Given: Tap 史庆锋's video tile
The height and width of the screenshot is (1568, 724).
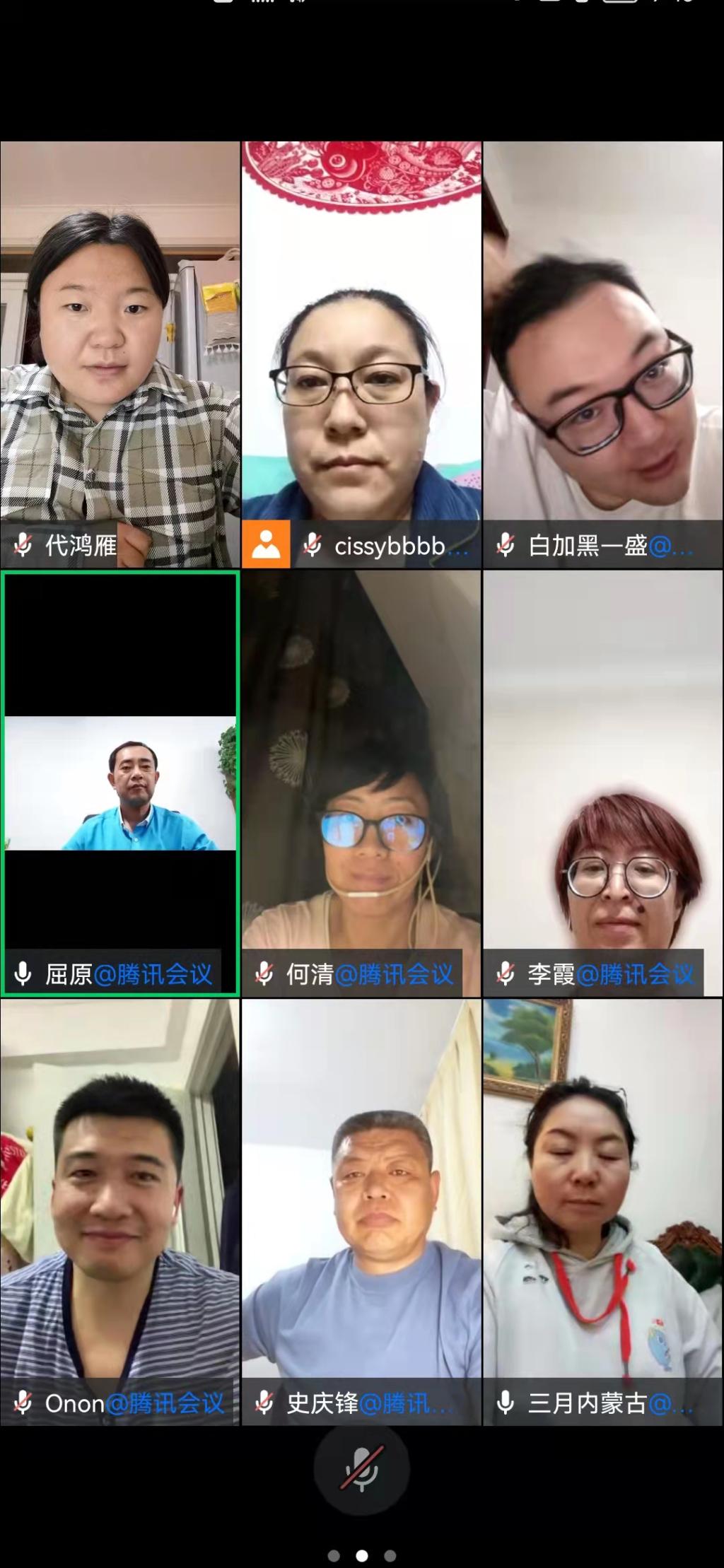Looking at the screenshot, I should 361,1212.
